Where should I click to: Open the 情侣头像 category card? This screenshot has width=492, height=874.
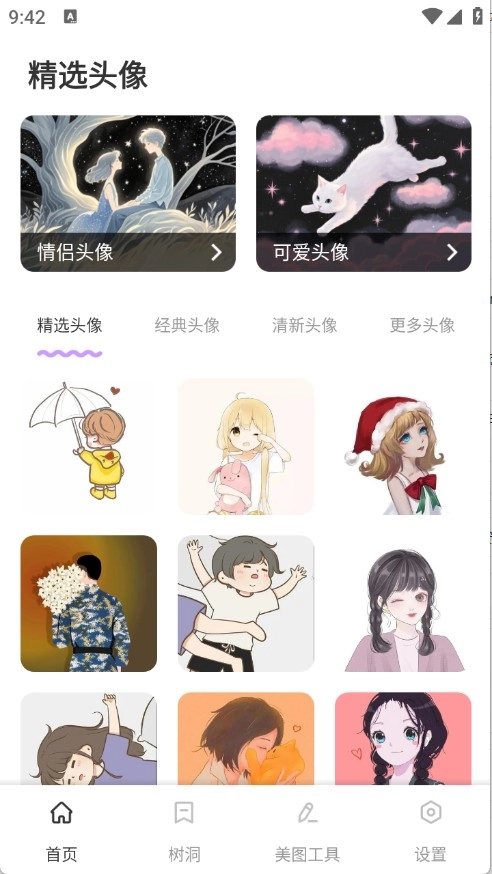(x=128, y=193)
